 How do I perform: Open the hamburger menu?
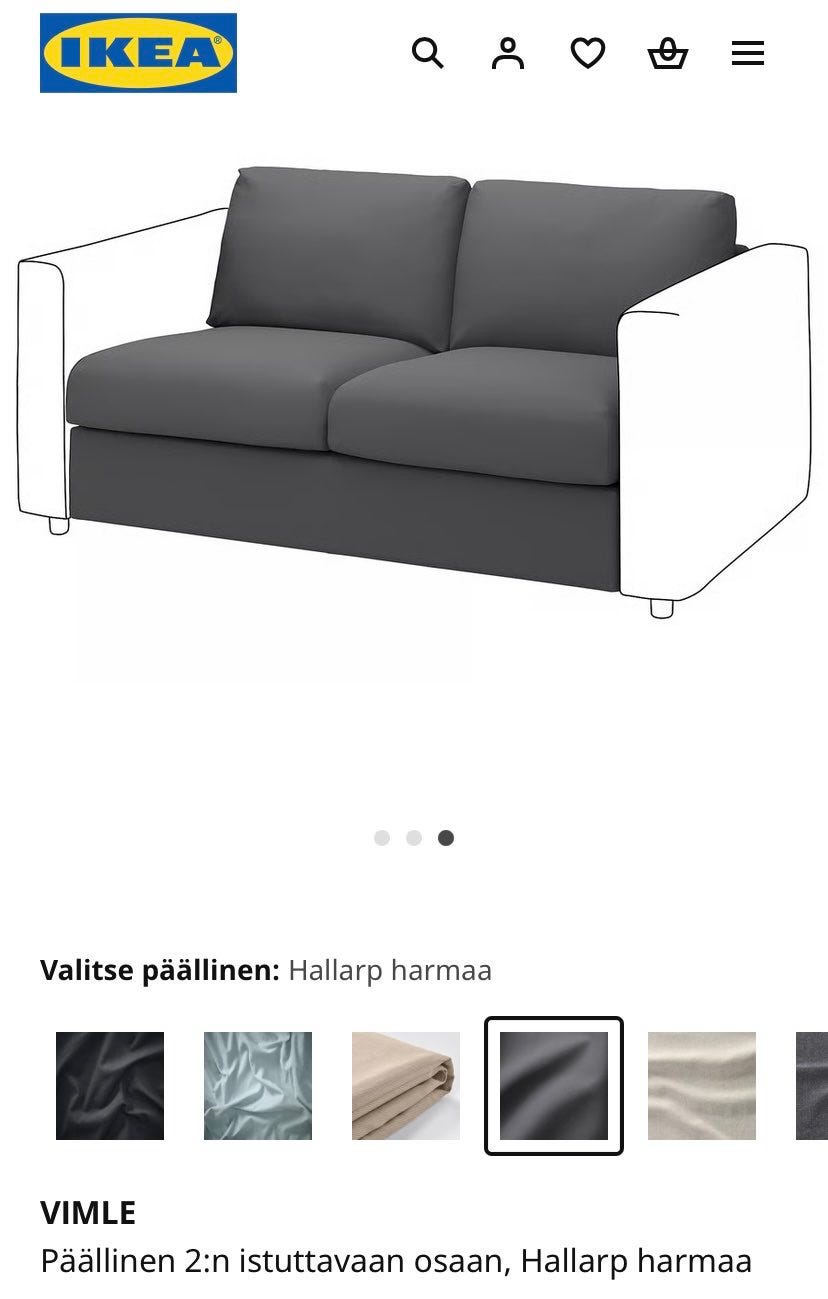coord(748,53)
